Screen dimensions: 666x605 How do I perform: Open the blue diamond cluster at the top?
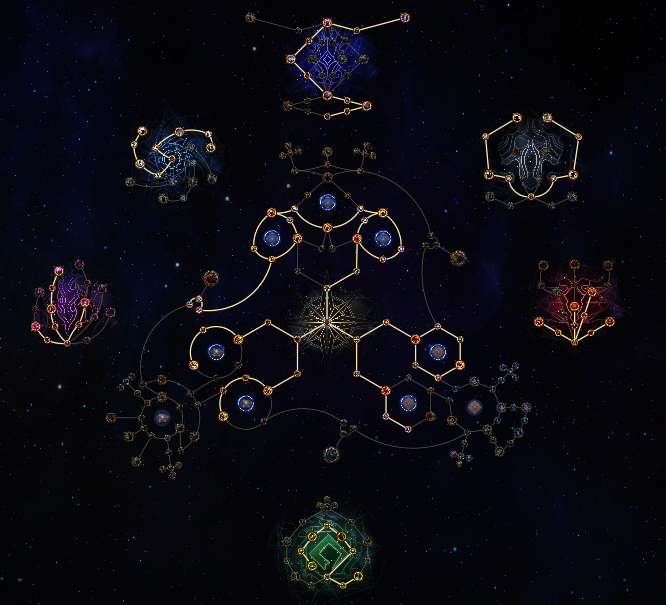(327, 60)
